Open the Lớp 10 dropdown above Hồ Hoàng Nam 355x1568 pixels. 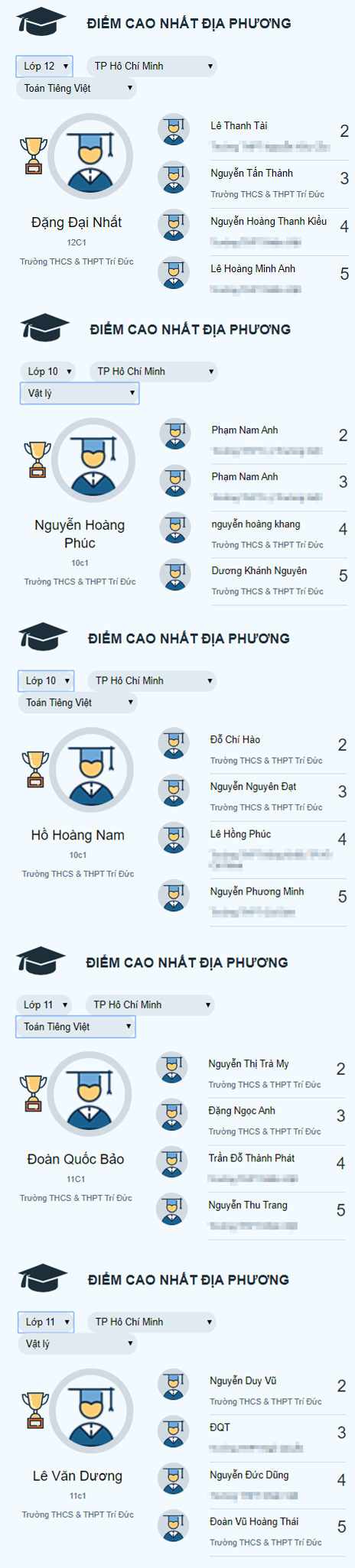[46, 680]
